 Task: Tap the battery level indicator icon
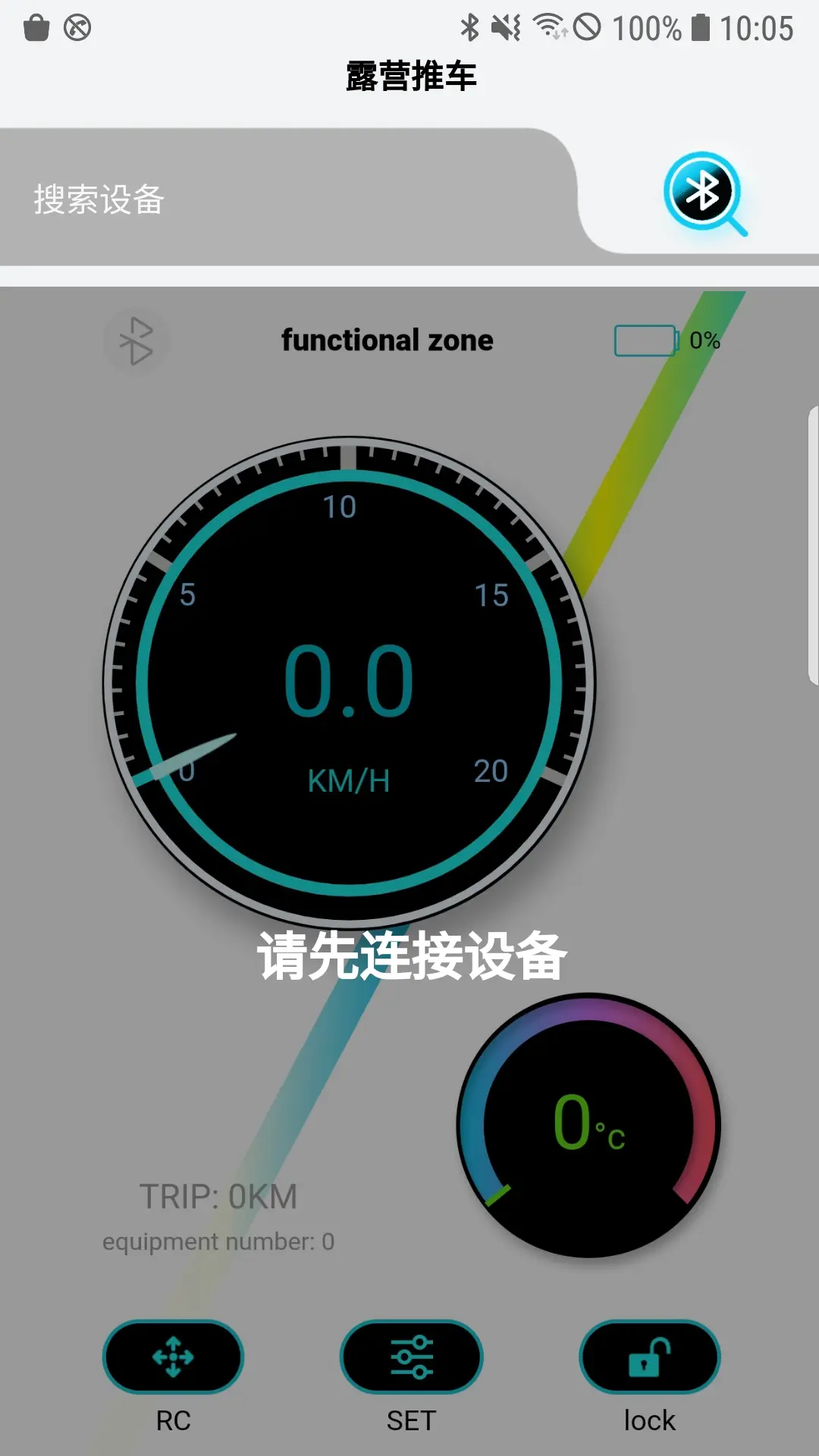pos(645,341)
